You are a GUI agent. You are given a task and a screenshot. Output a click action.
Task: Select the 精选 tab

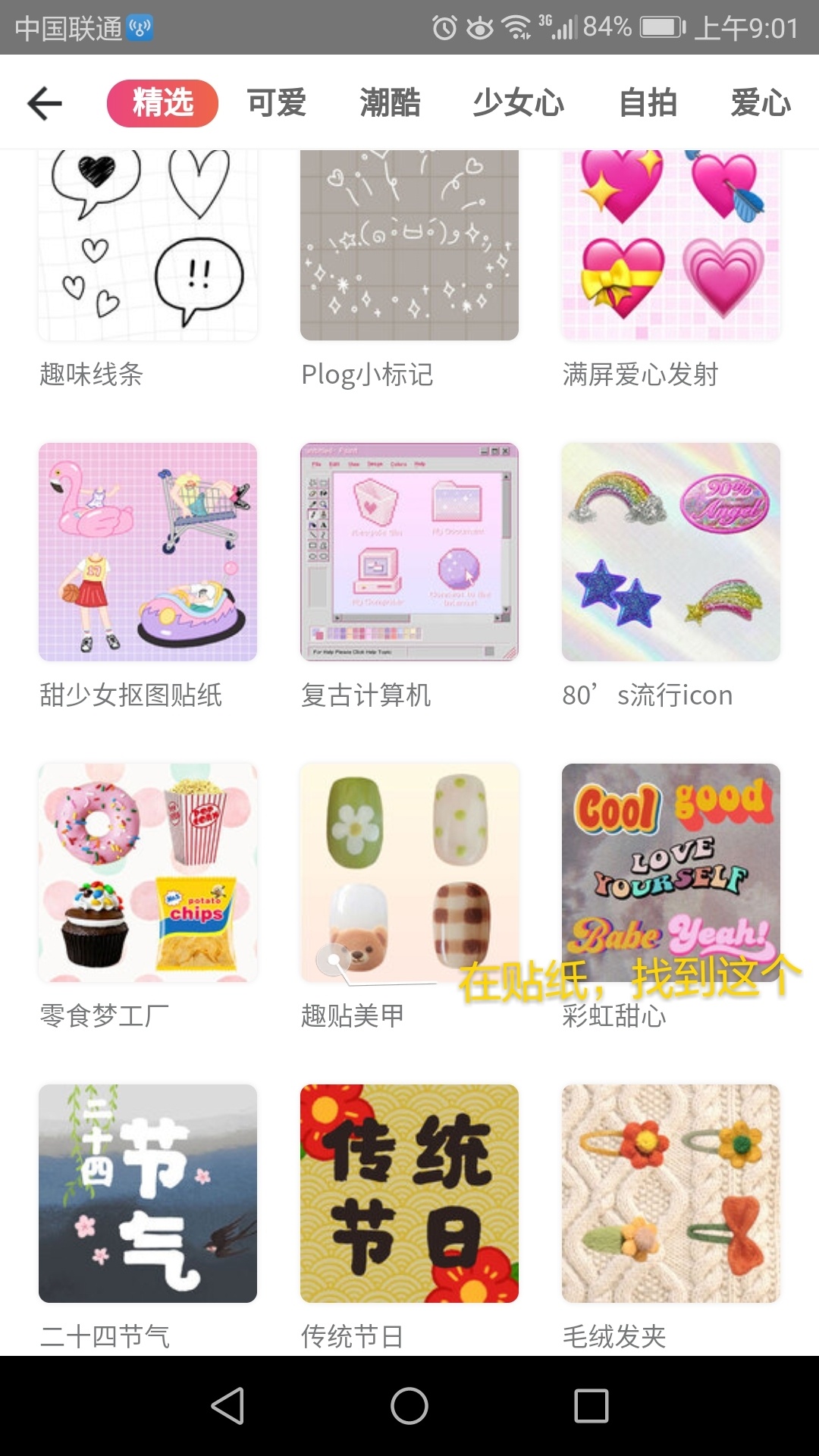162,103
